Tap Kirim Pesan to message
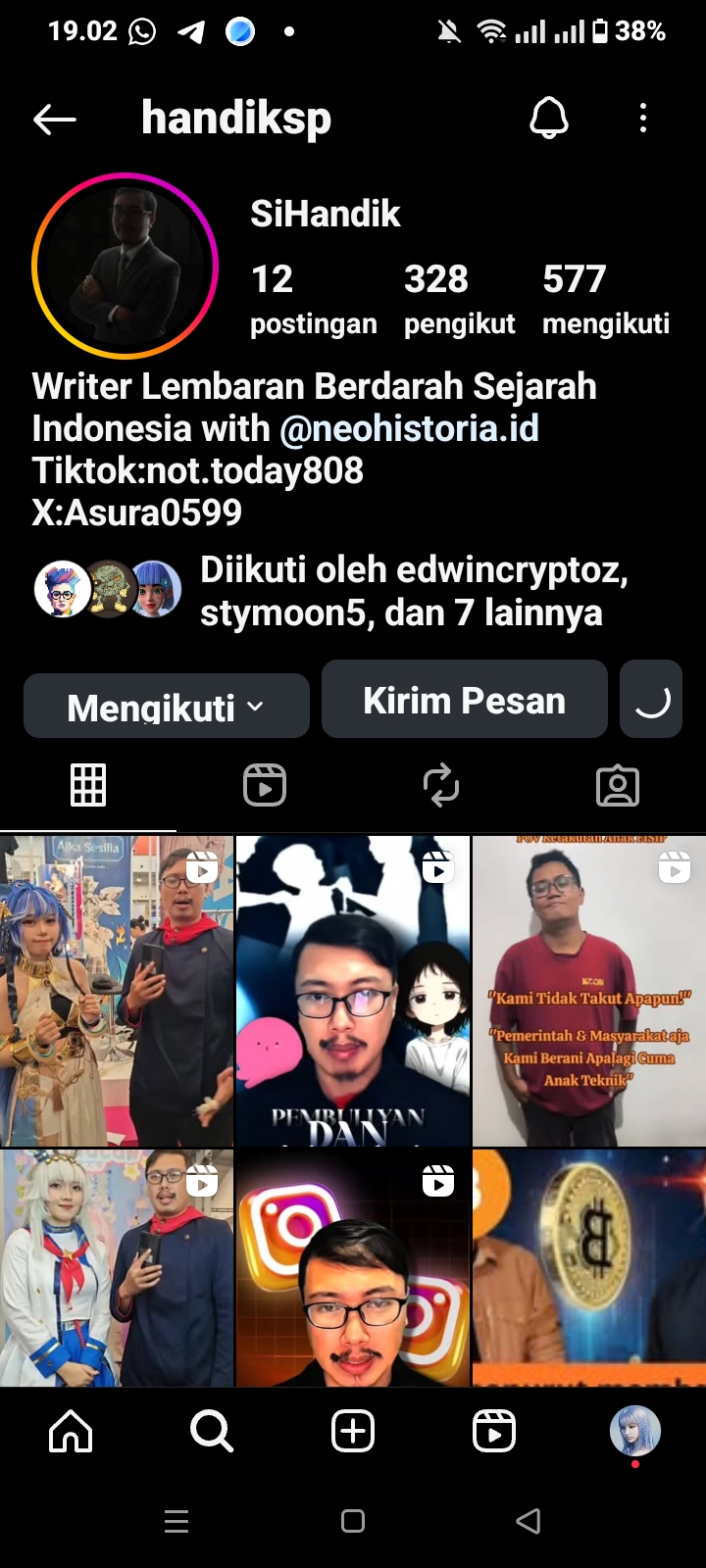Viewport: 706px width, 1568px height. click(464, 700)
